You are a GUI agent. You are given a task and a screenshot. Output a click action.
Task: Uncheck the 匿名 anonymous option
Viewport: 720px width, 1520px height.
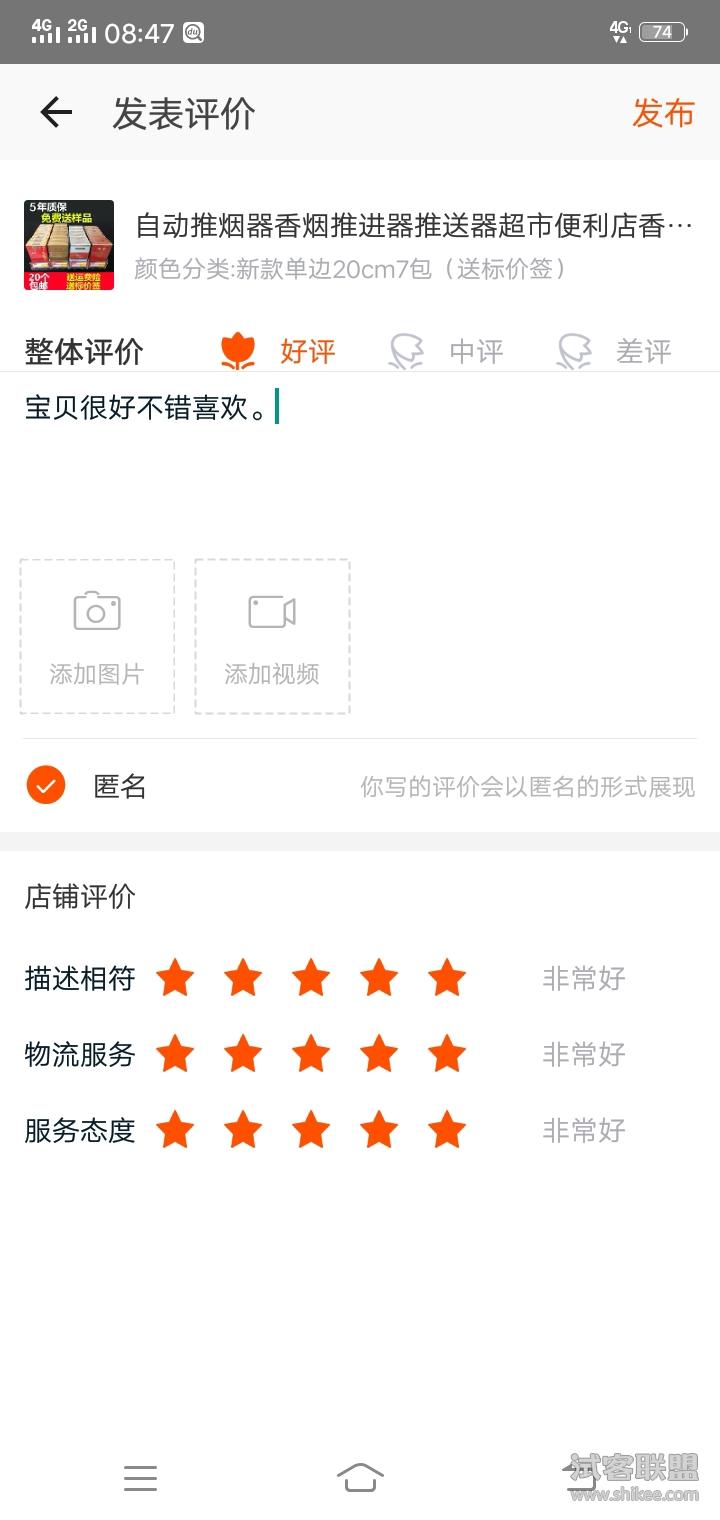click(46, 786)
